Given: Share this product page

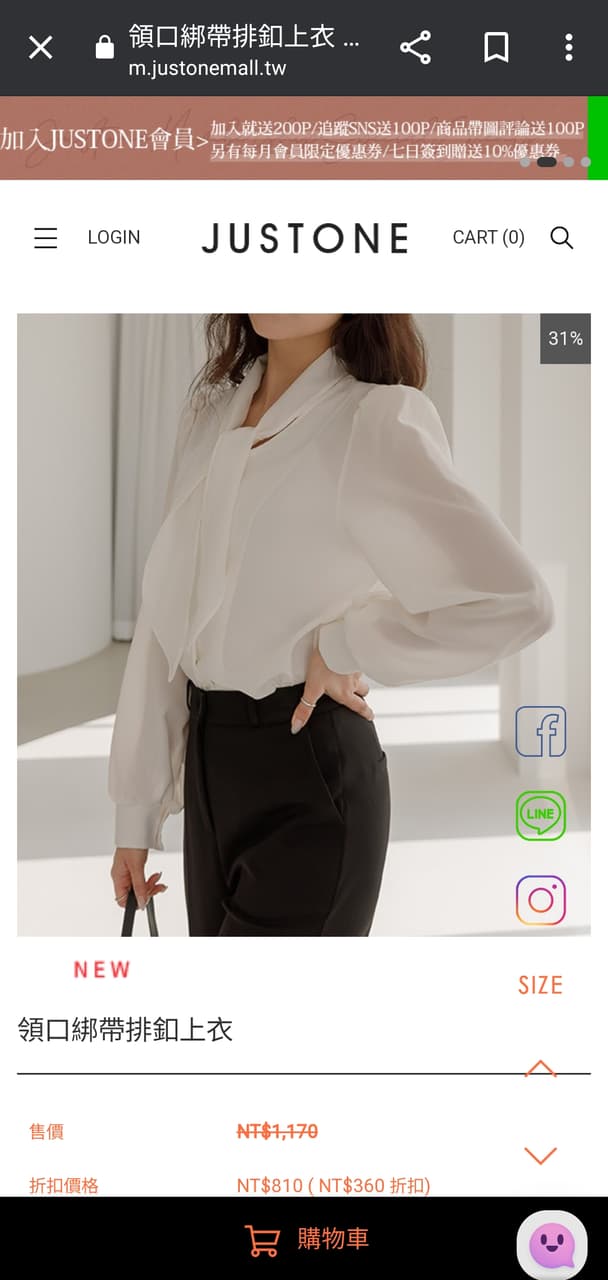Looking at the screenshot, I should (x=415, y=47).
